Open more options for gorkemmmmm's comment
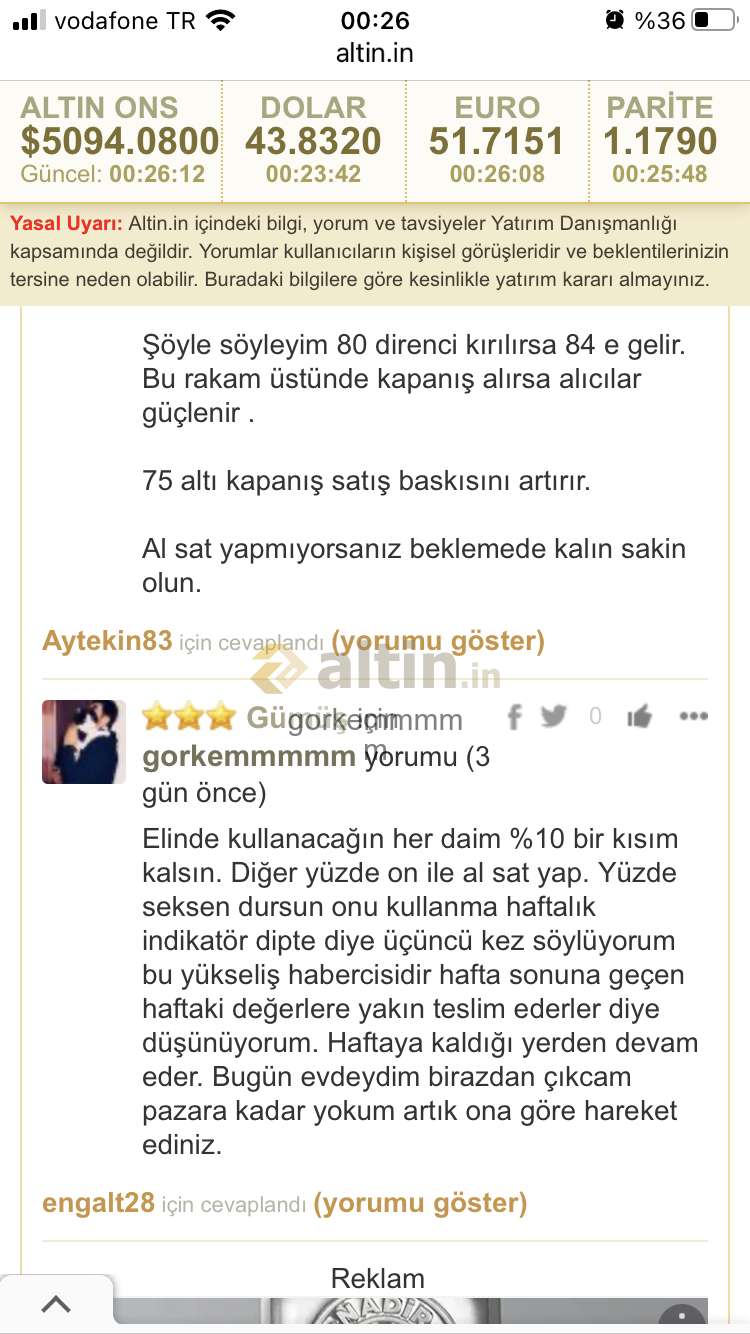This screenshot has width=750, height=1334. tap(693, 716)
